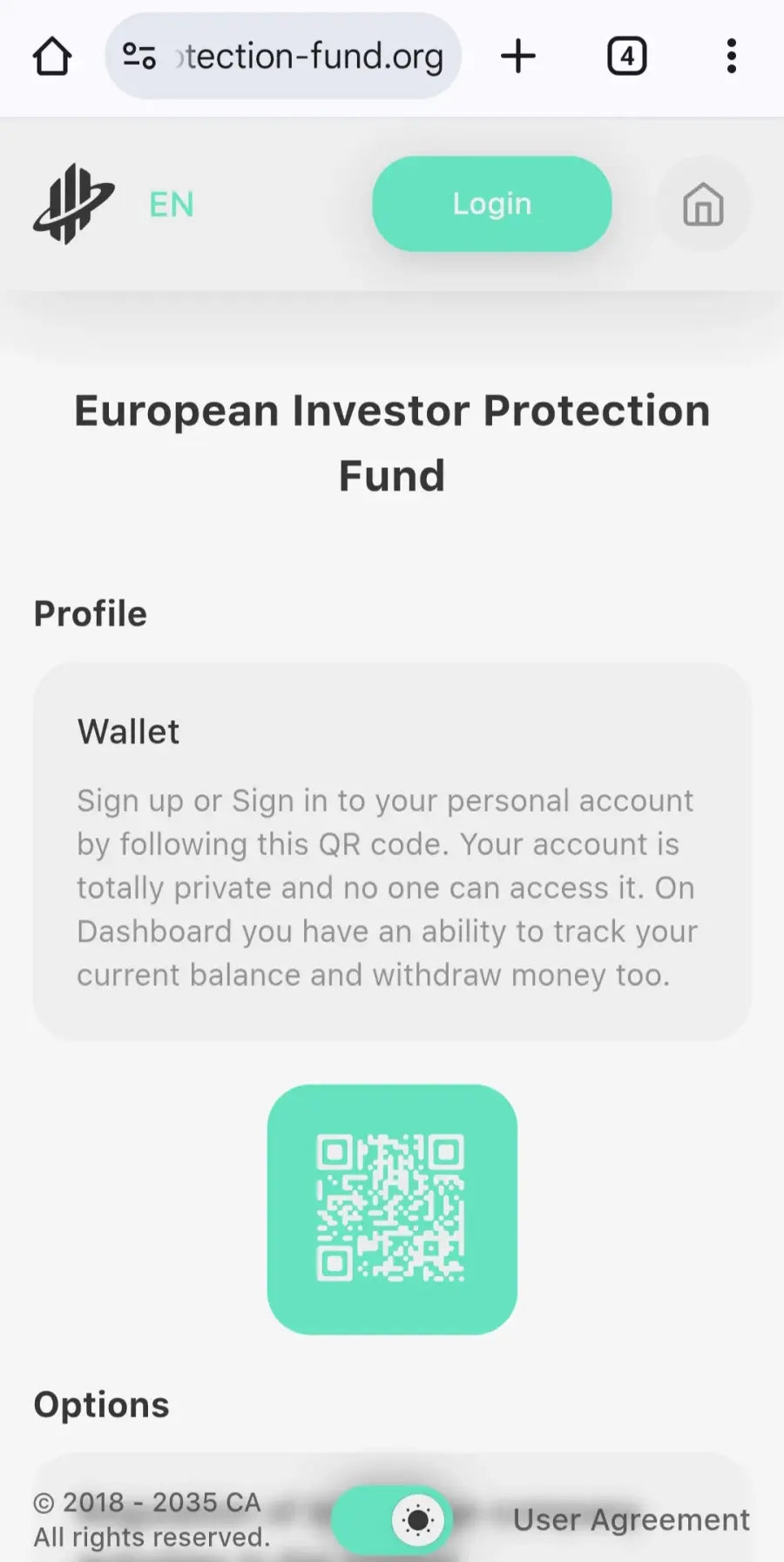Viewport: 784px width, 1562px height.
Task: Tap the address bar showing tection-fund.org
Action: pyautogui.click(x=283, y=57)
